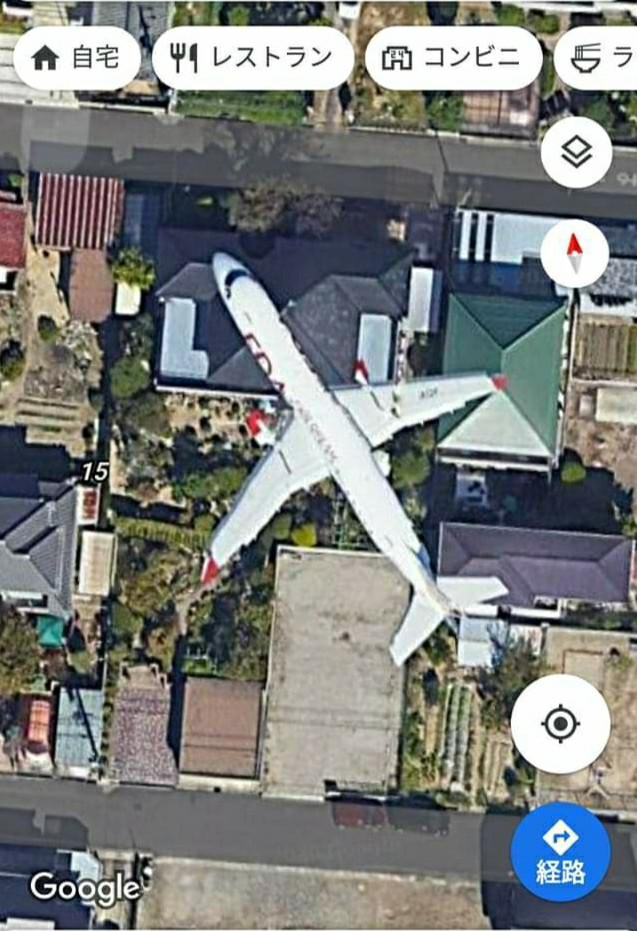The height and width of the screenshot is (931, 637).
Task: Start directions with the 経路 button
Action: tap(560, 851)
